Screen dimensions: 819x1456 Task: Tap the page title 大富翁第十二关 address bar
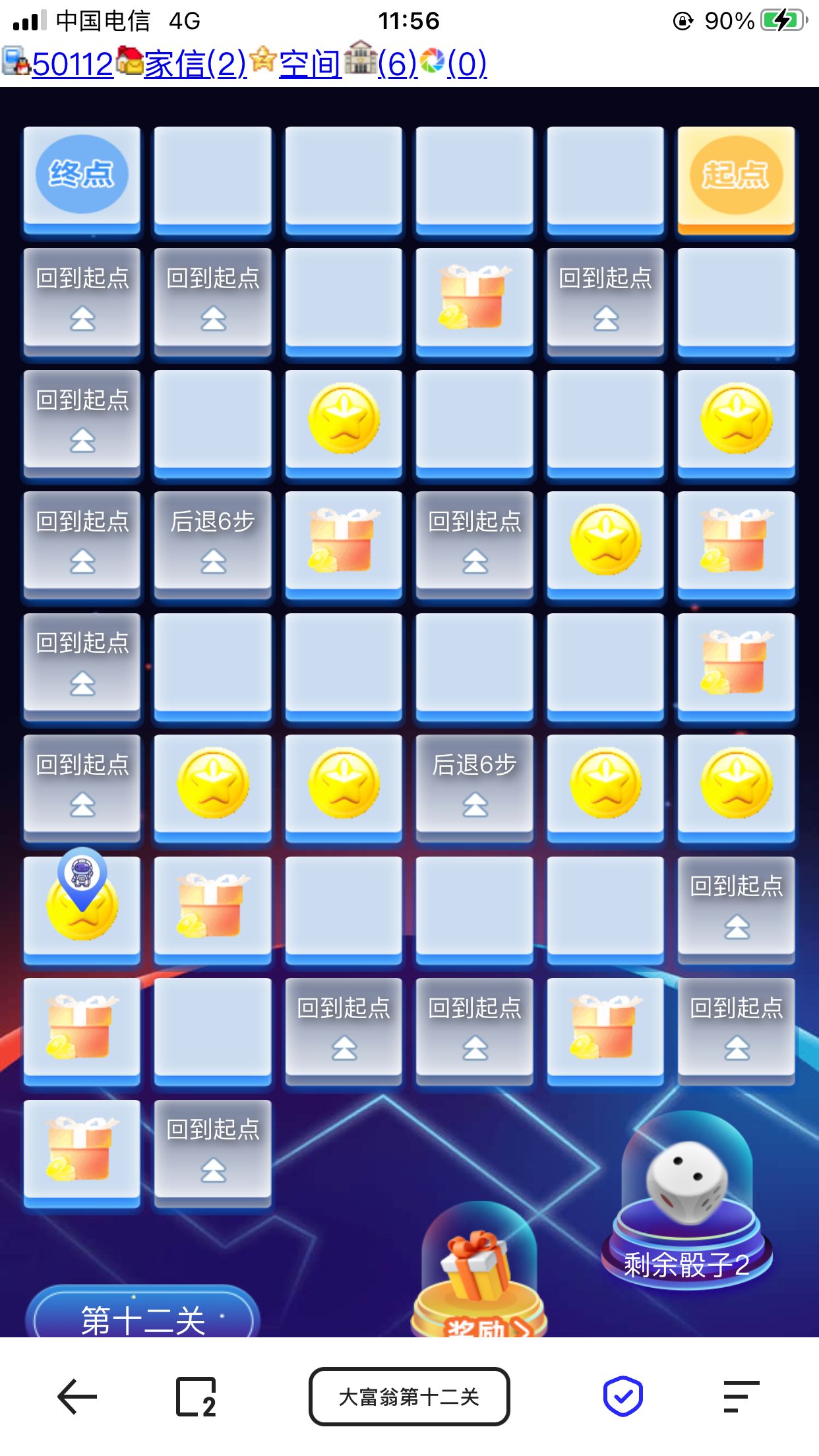click(x=409, y=1397)
